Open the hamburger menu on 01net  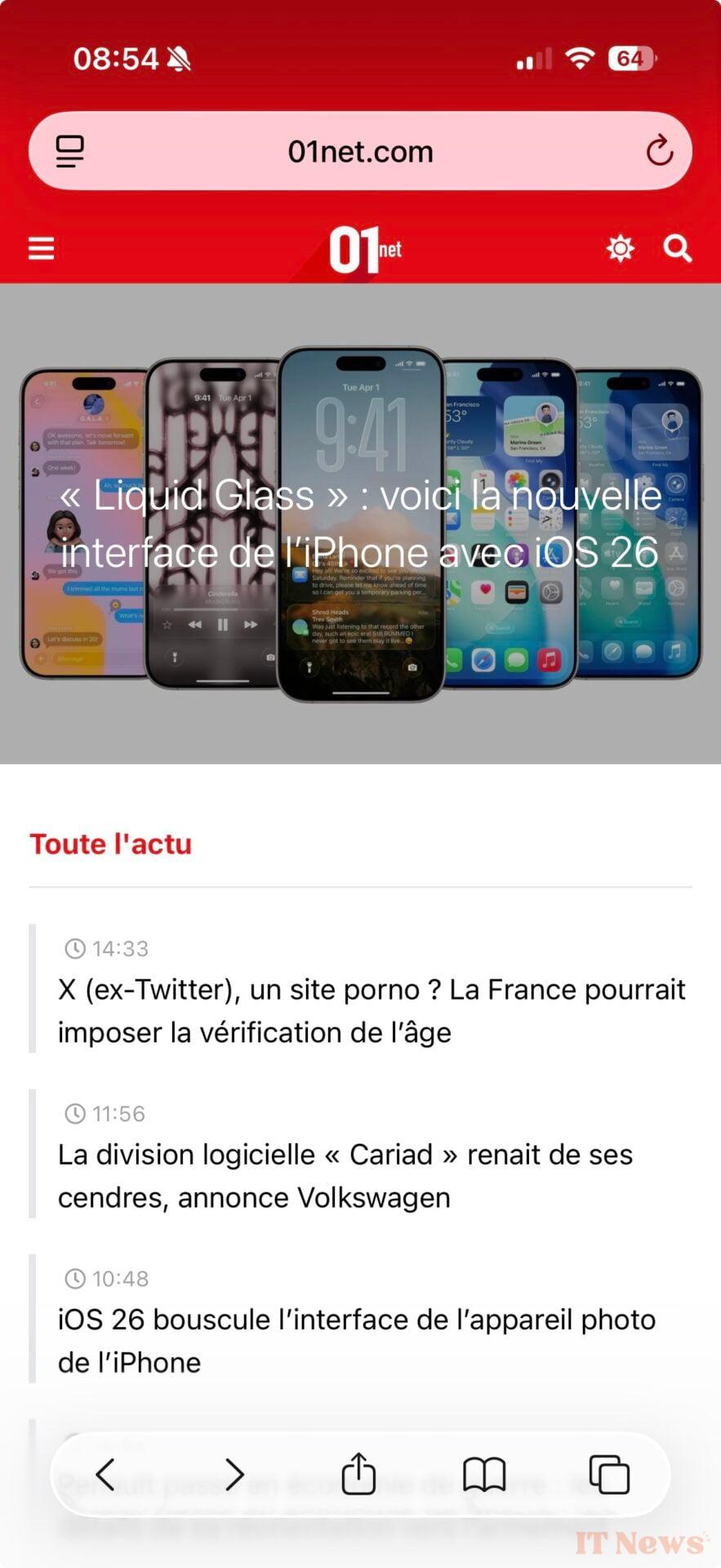(x=41, y=247)
